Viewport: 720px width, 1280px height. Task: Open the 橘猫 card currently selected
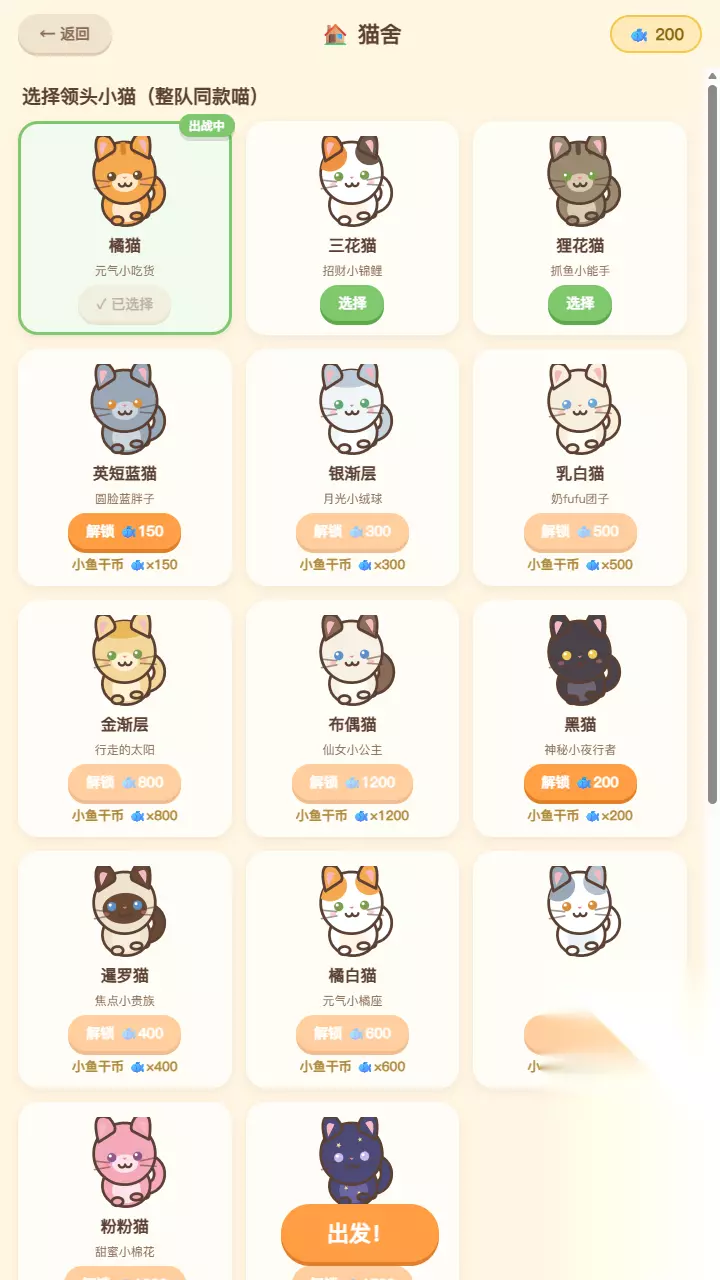coord(125,228)
